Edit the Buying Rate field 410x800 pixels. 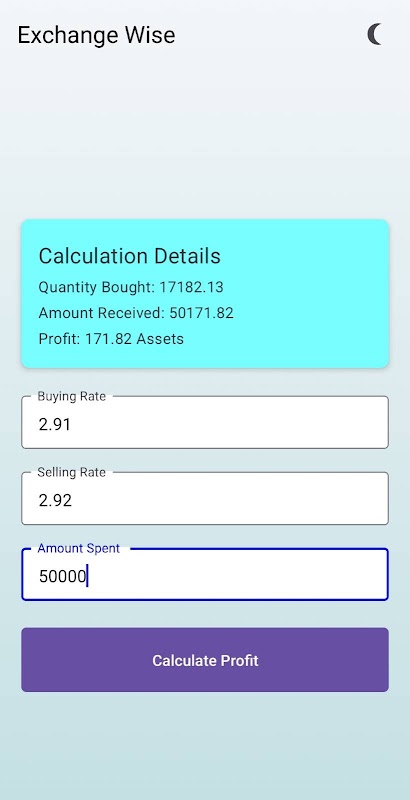point(205,422)
